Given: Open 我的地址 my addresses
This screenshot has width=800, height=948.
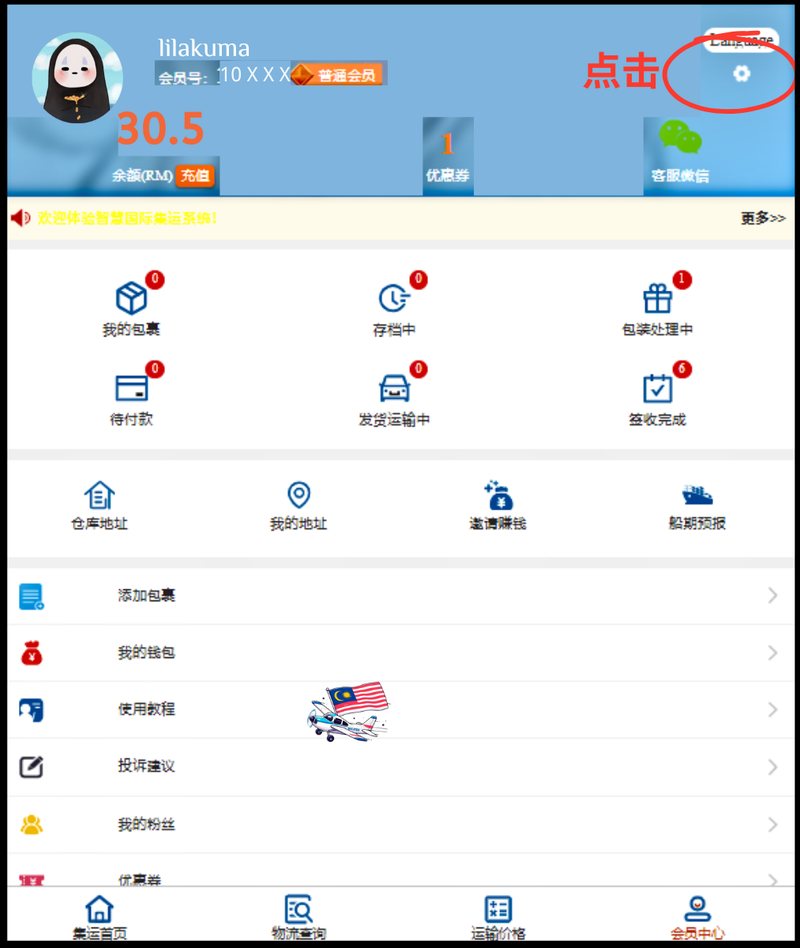Looking at the screenshot, I should point(298,504).
